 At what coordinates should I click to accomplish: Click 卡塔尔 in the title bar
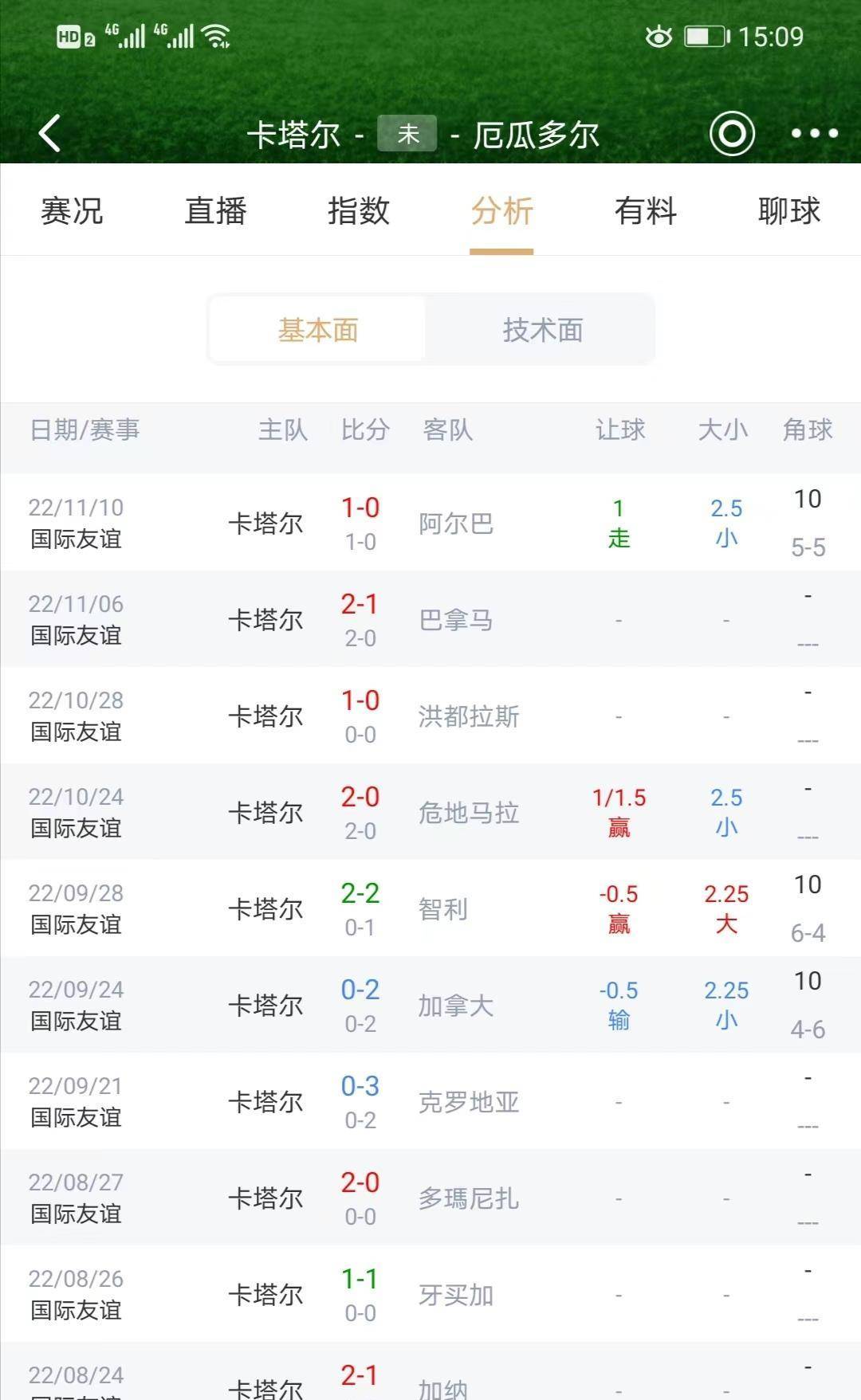[x=294, y=135]
